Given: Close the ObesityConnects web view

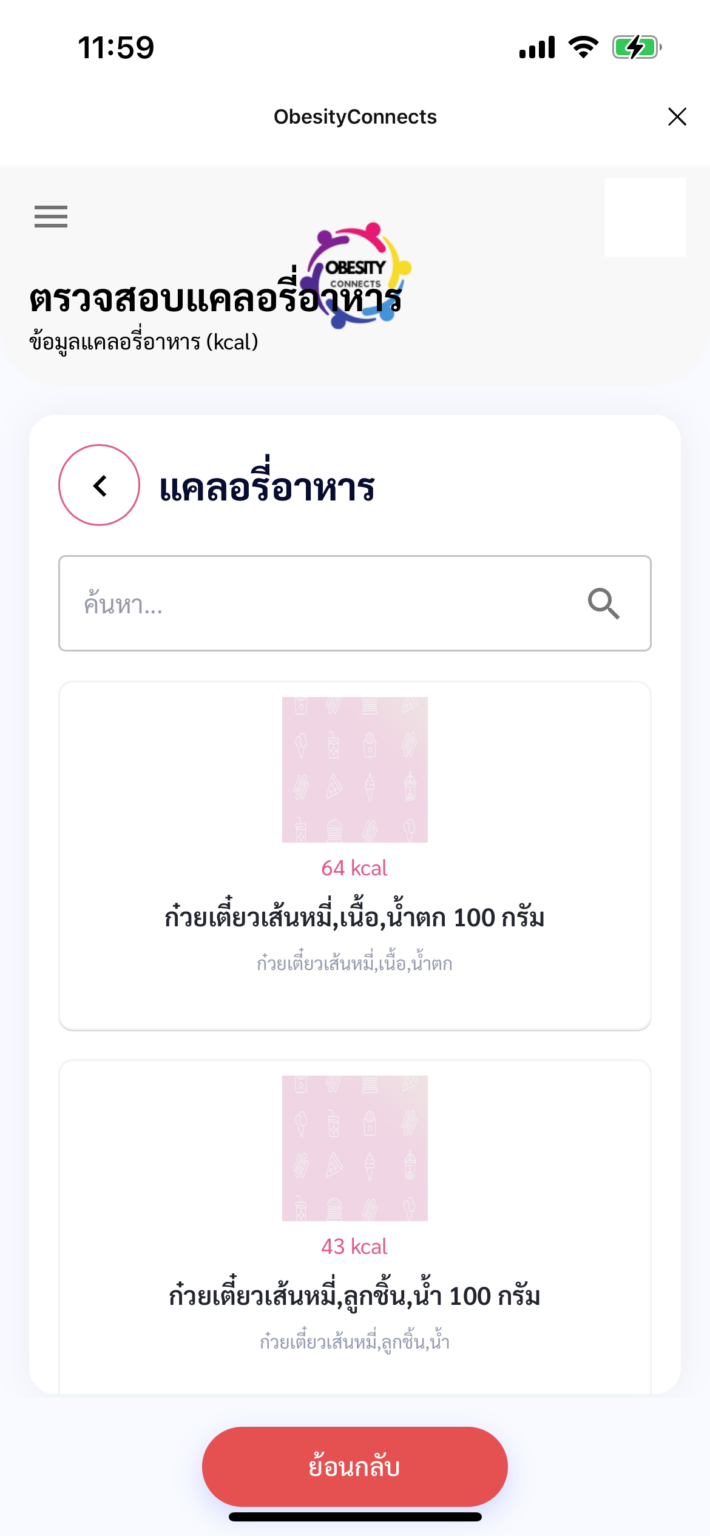Looking at the screenshot, I should point(677,117).
